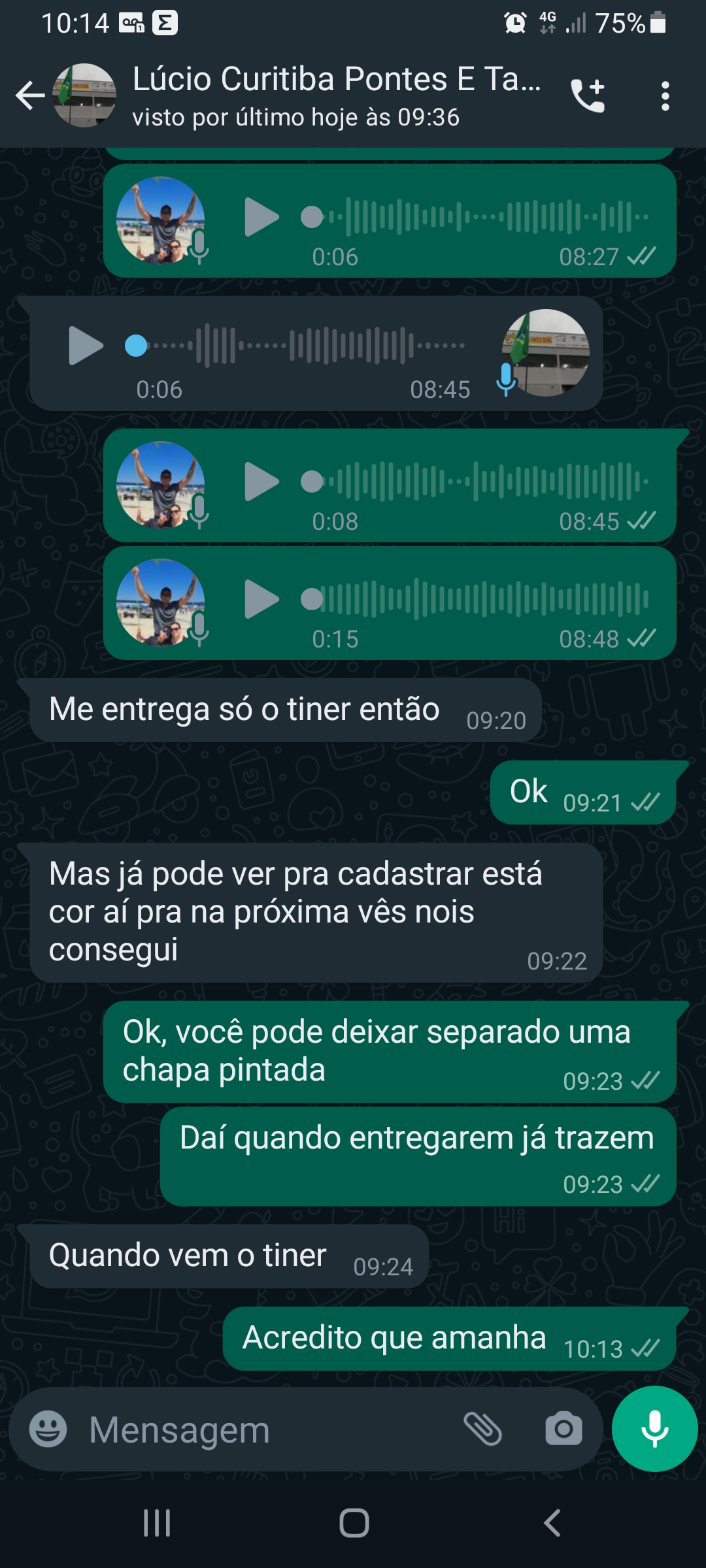The height and width of the screenshot is (1568, 706).
Task: Open the system recent apps view
Action: coord(157,1523)
